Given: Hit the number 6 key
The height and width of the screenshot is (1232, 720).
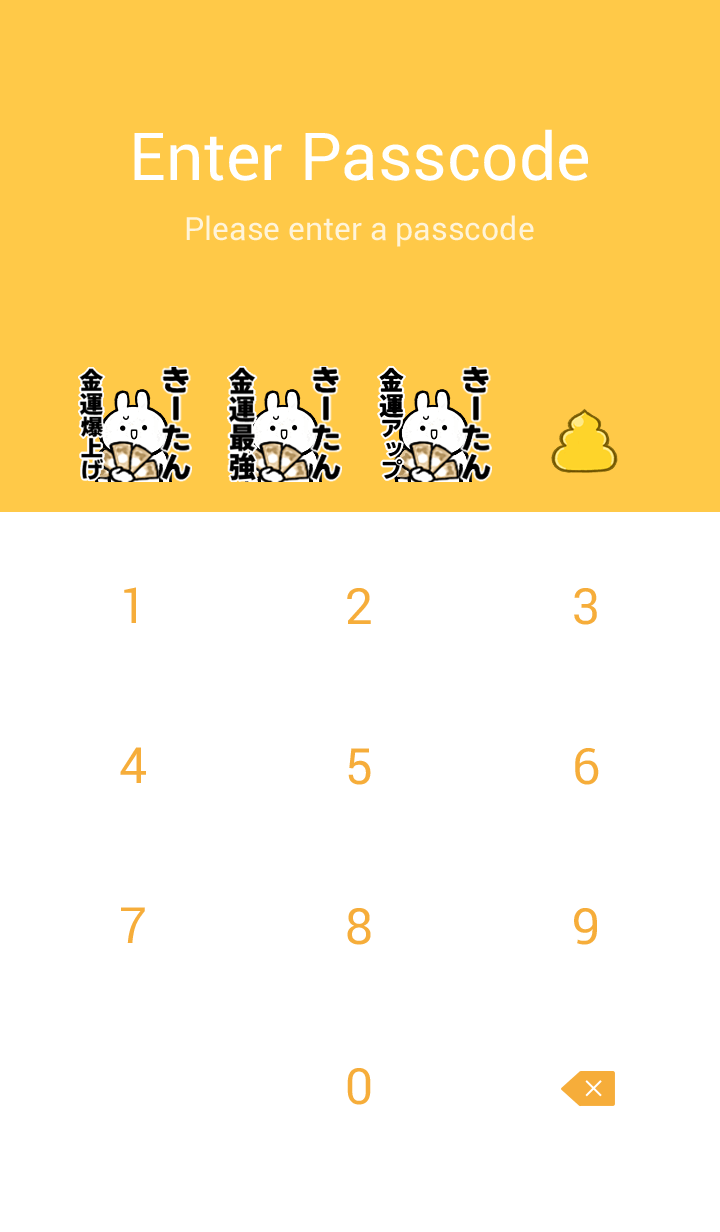Looking at the screenshot, I should (x=586, y=767).
